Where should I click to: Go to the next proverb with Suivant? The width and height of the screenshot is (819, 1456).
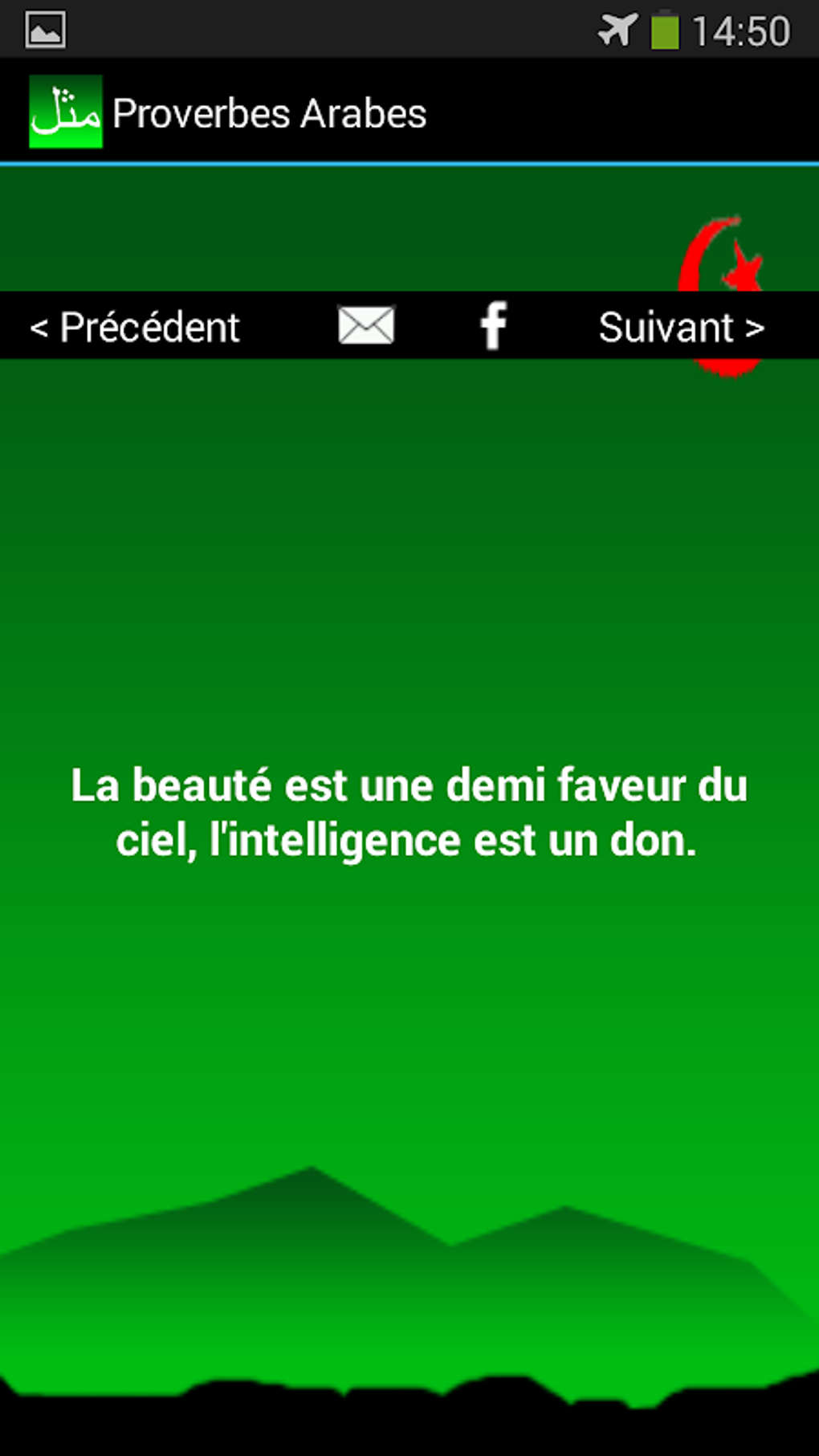tap(679, 325)
